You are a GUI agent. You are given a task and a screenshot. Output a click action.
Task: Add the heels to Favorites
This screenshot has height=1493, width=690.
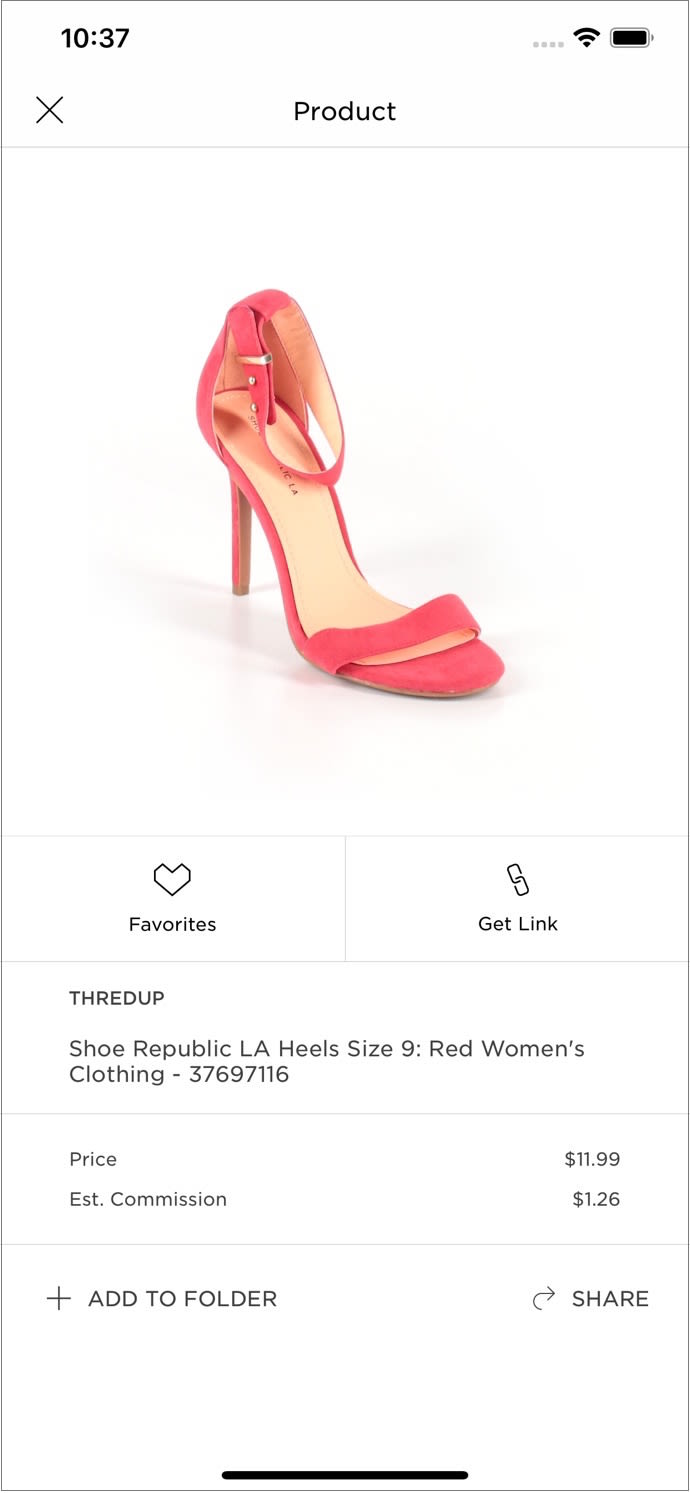[173, 898]
